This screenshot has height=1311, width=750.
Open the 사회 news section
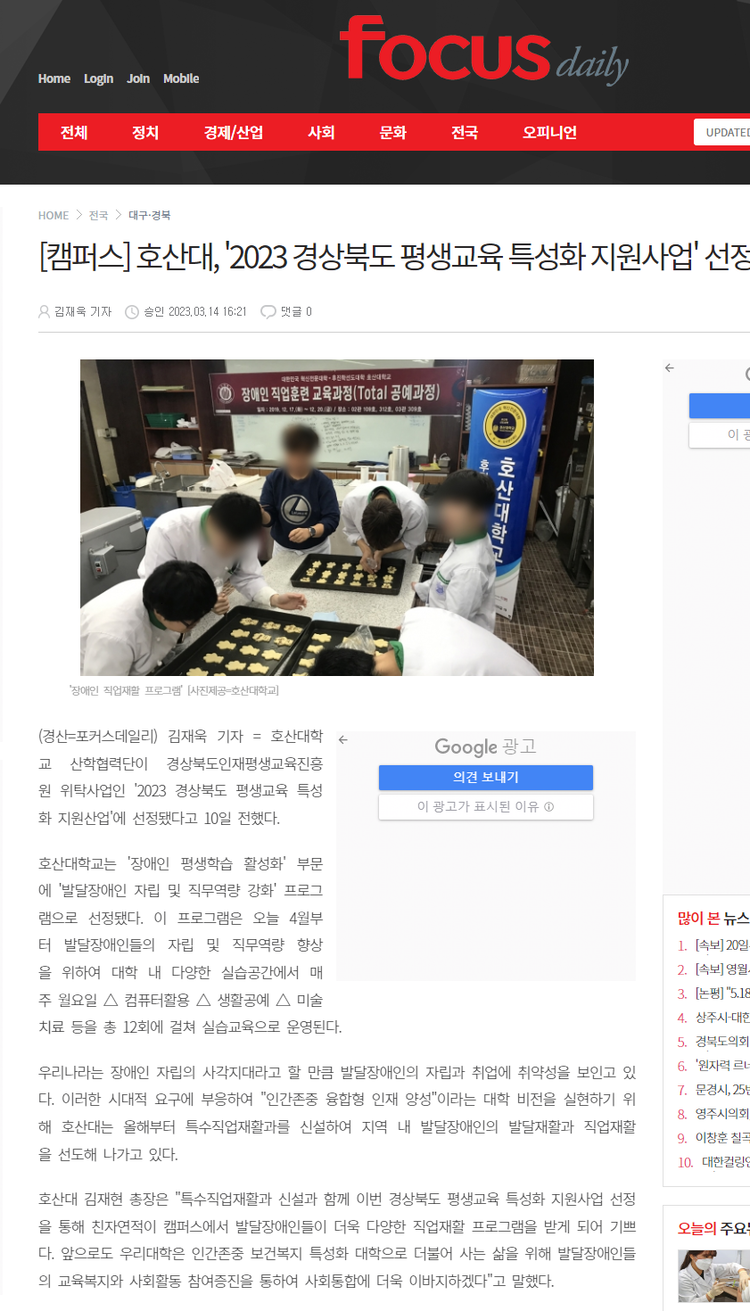[321, 132]
